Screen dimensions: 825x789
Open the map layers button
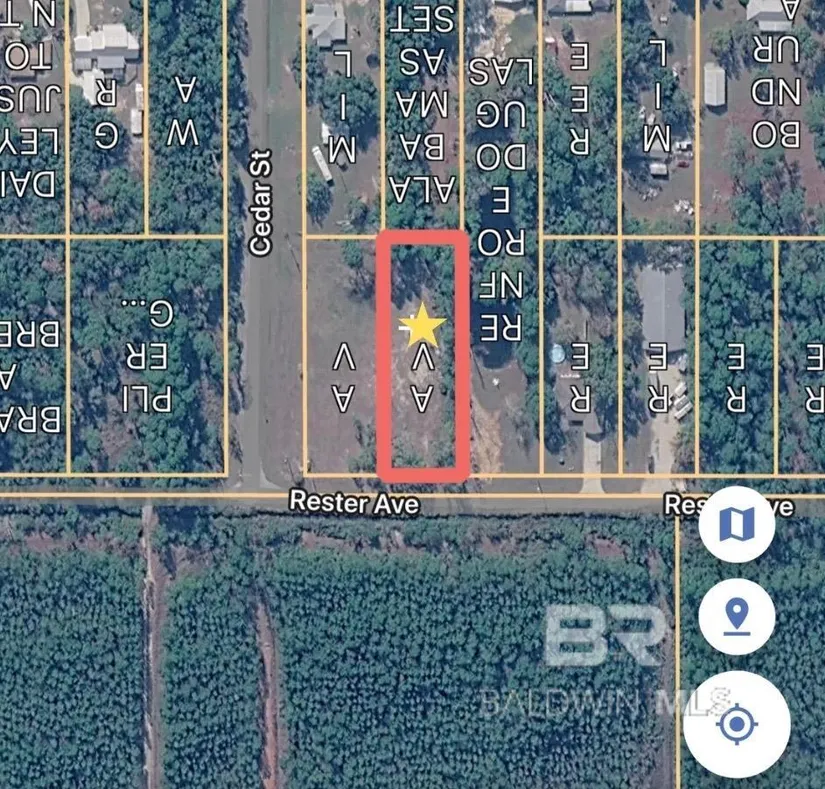click(737, 523)
